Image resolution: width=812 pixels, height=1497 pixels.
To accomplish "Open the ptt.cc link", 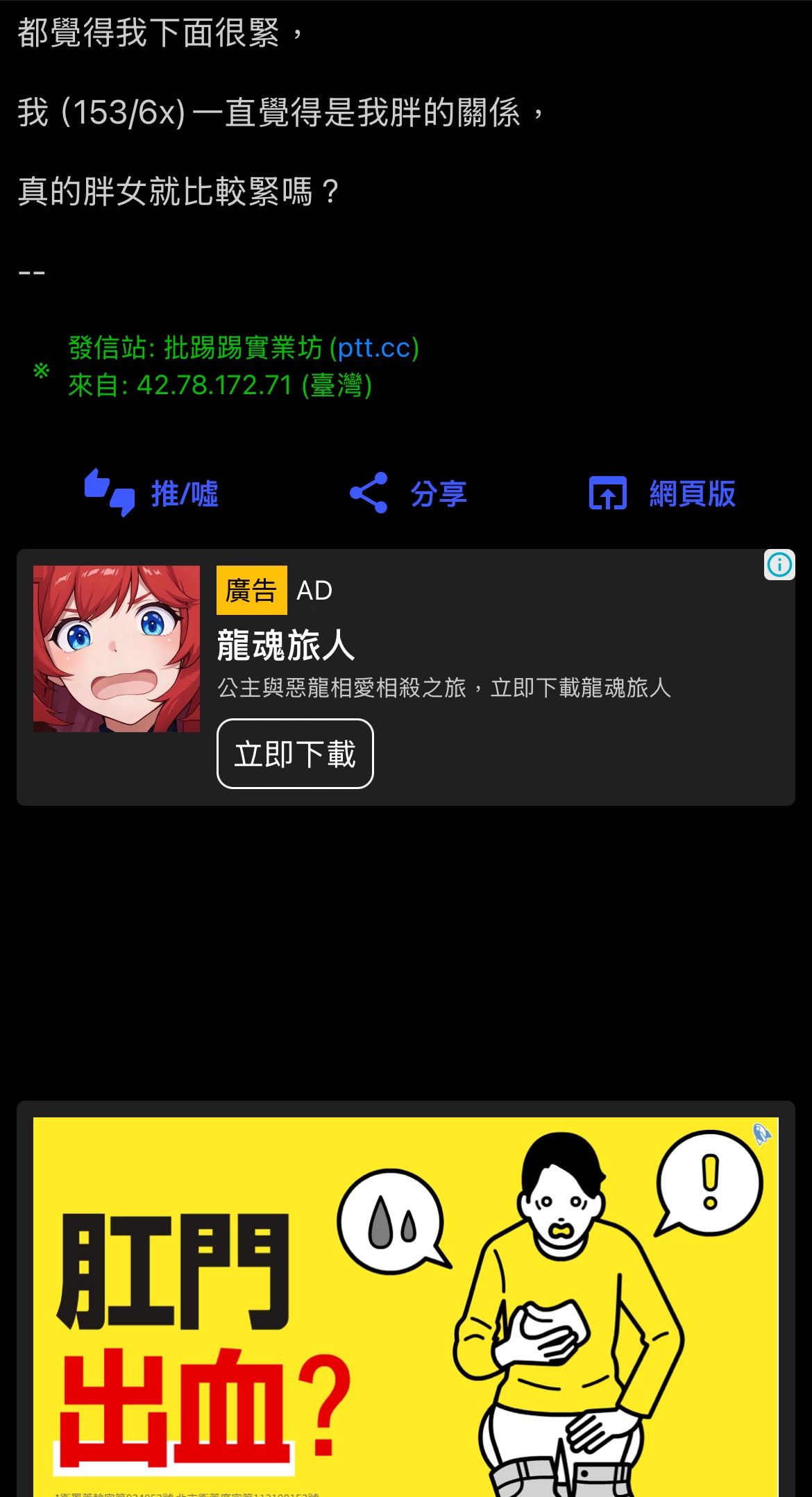I will pyautogui.click(x=374, y=348).
